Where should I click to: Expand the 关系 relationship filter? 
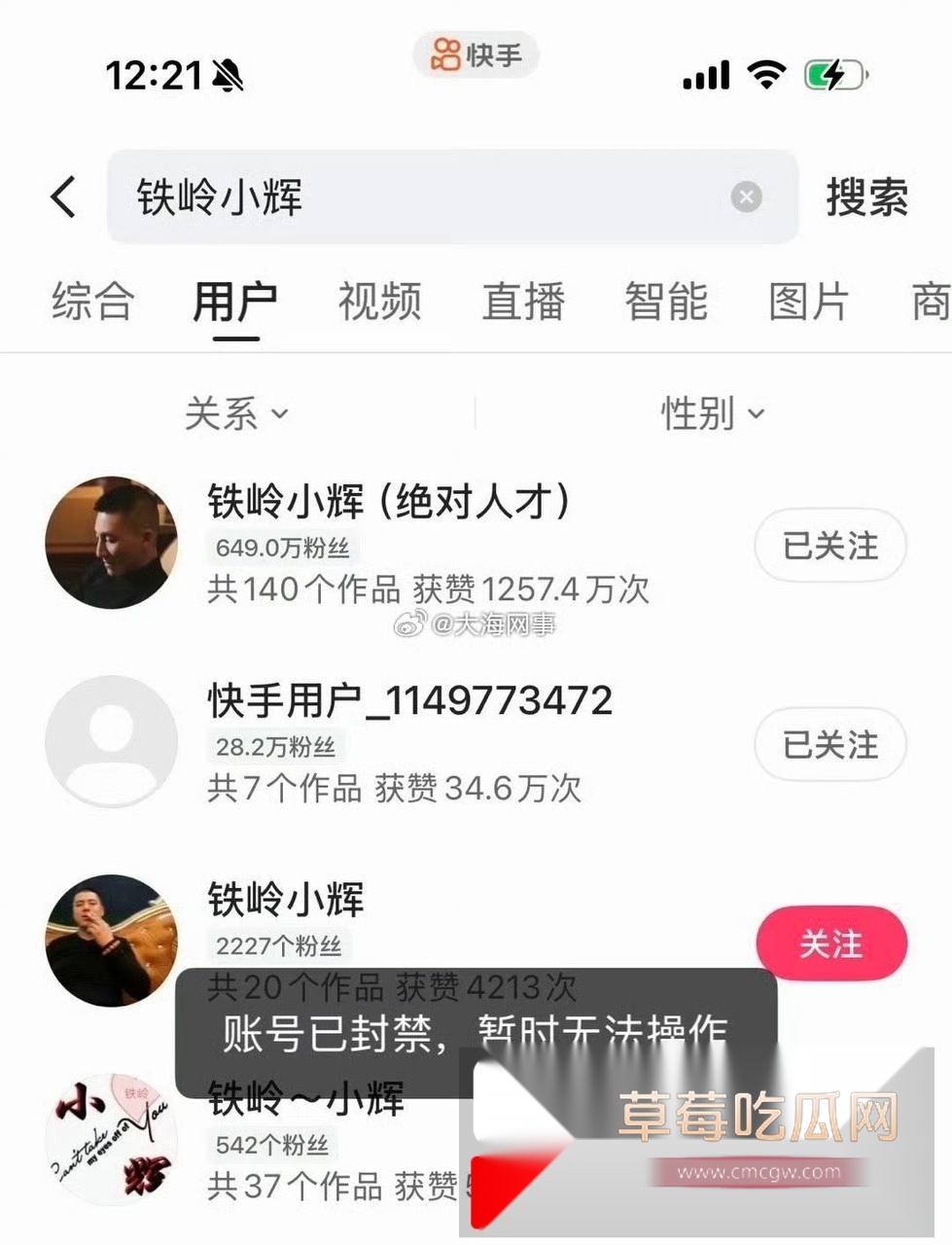tap(238, 413)
